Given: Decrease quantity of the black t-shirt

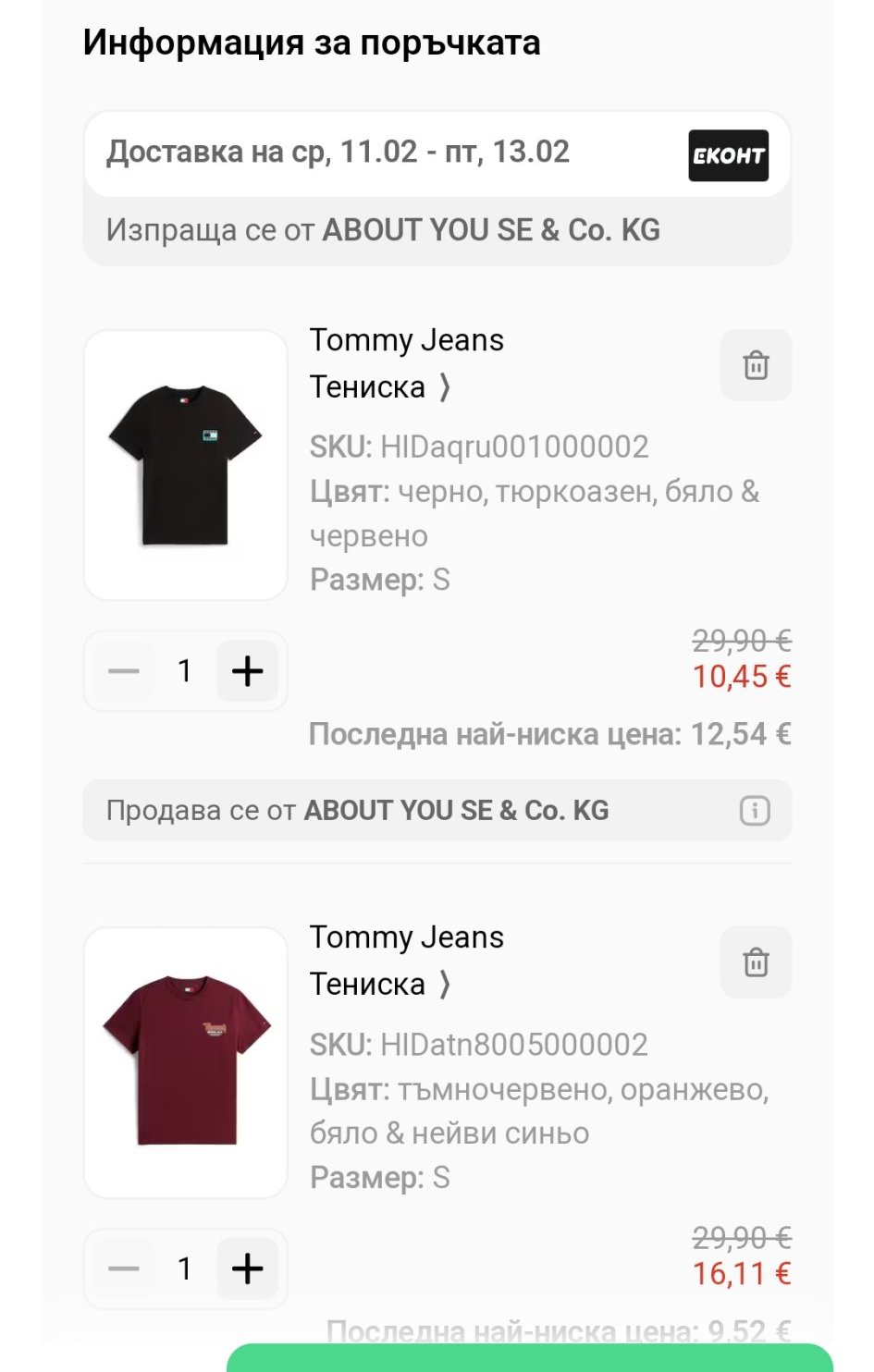Looking at the screenshot, I should pos(124,671).
